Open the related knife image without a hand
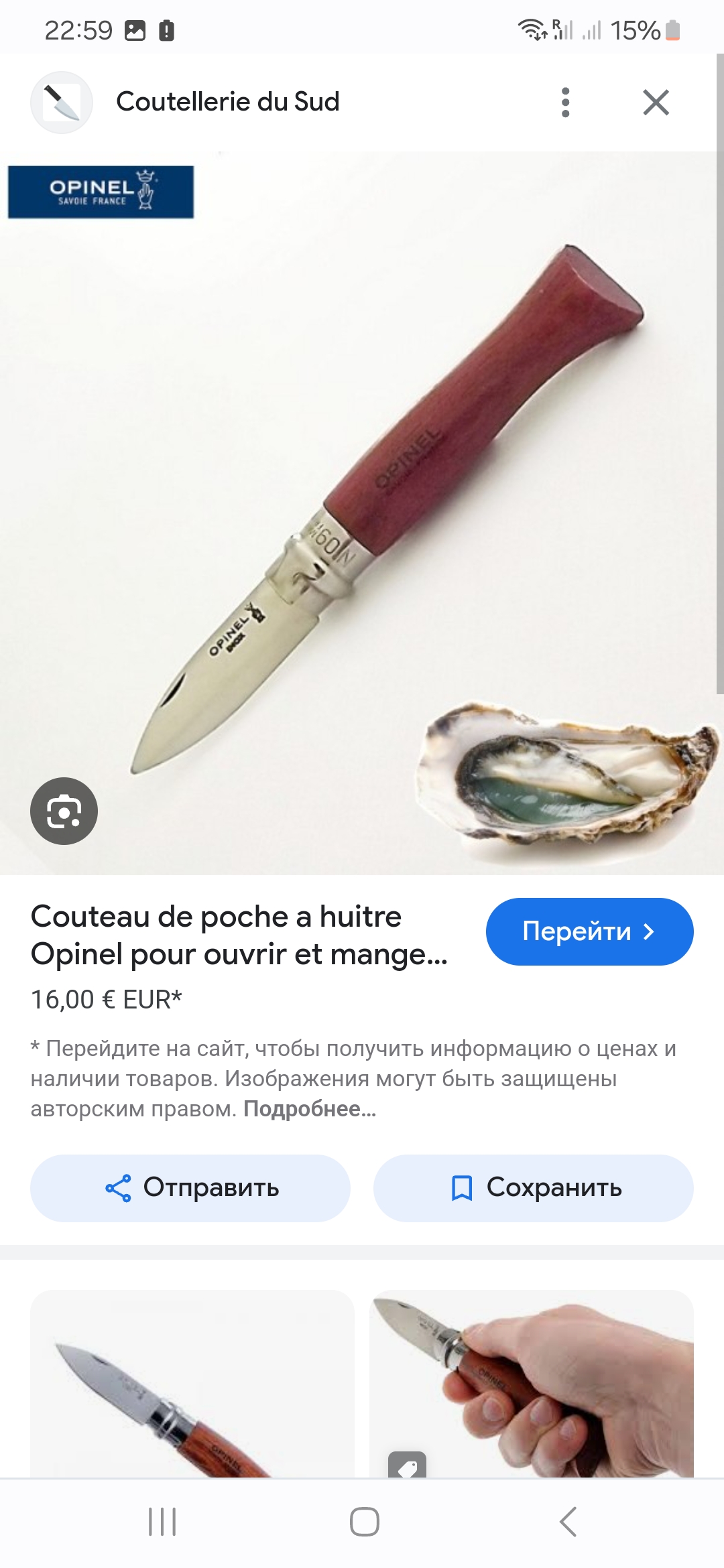This screenshot has height=1568, width=724. (192, 1384)
